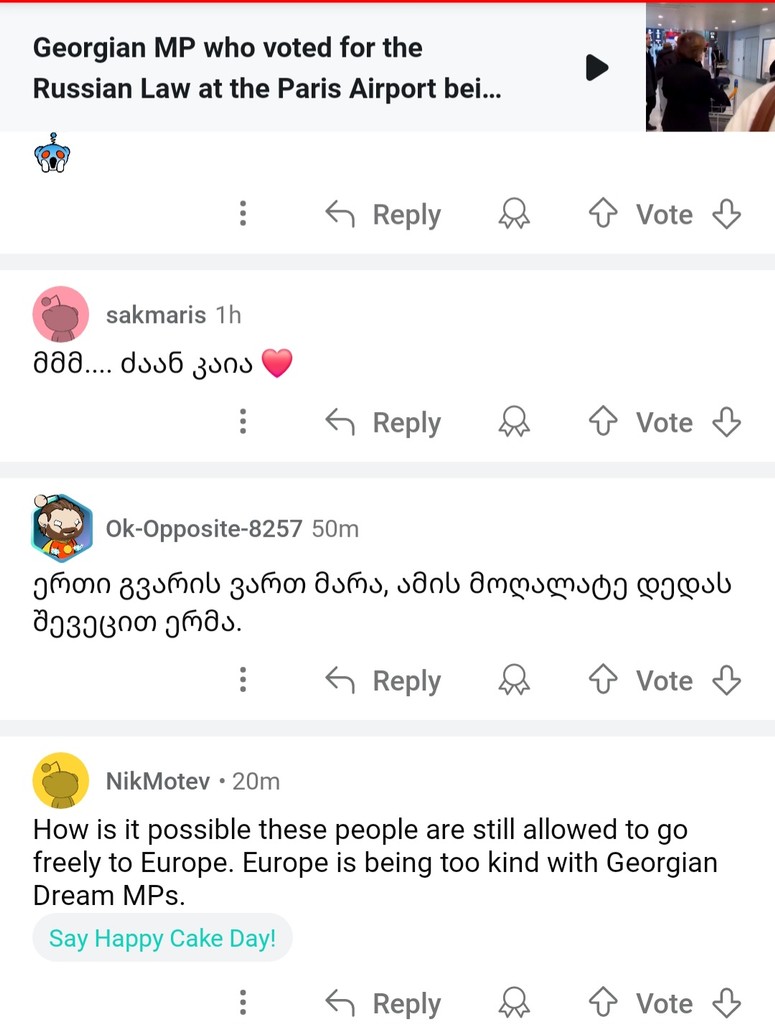775x1024 pixels.
Task: Tap Ok-Opposite-8257's hexagonal avatar
Action: click(61, 528)
